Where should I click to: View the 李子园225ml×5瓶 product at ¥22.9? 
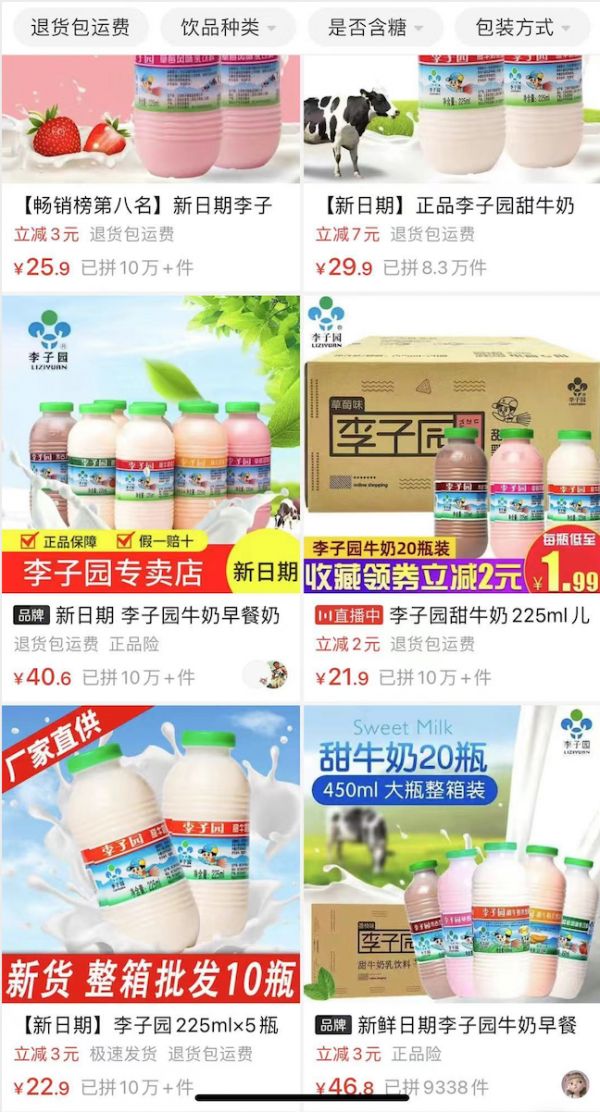coord(150,1025)
